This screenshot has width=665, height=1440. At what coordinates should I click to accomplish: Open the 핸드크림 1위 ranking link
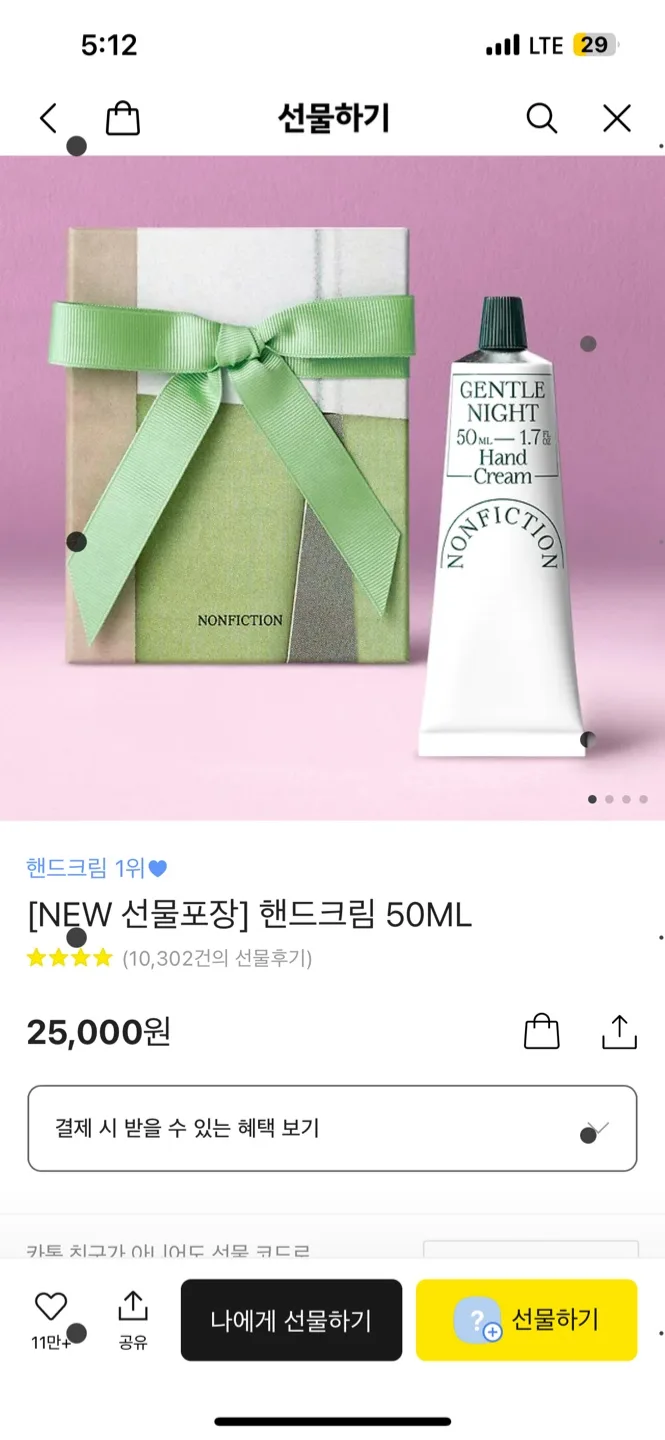(x=96, y=868)
